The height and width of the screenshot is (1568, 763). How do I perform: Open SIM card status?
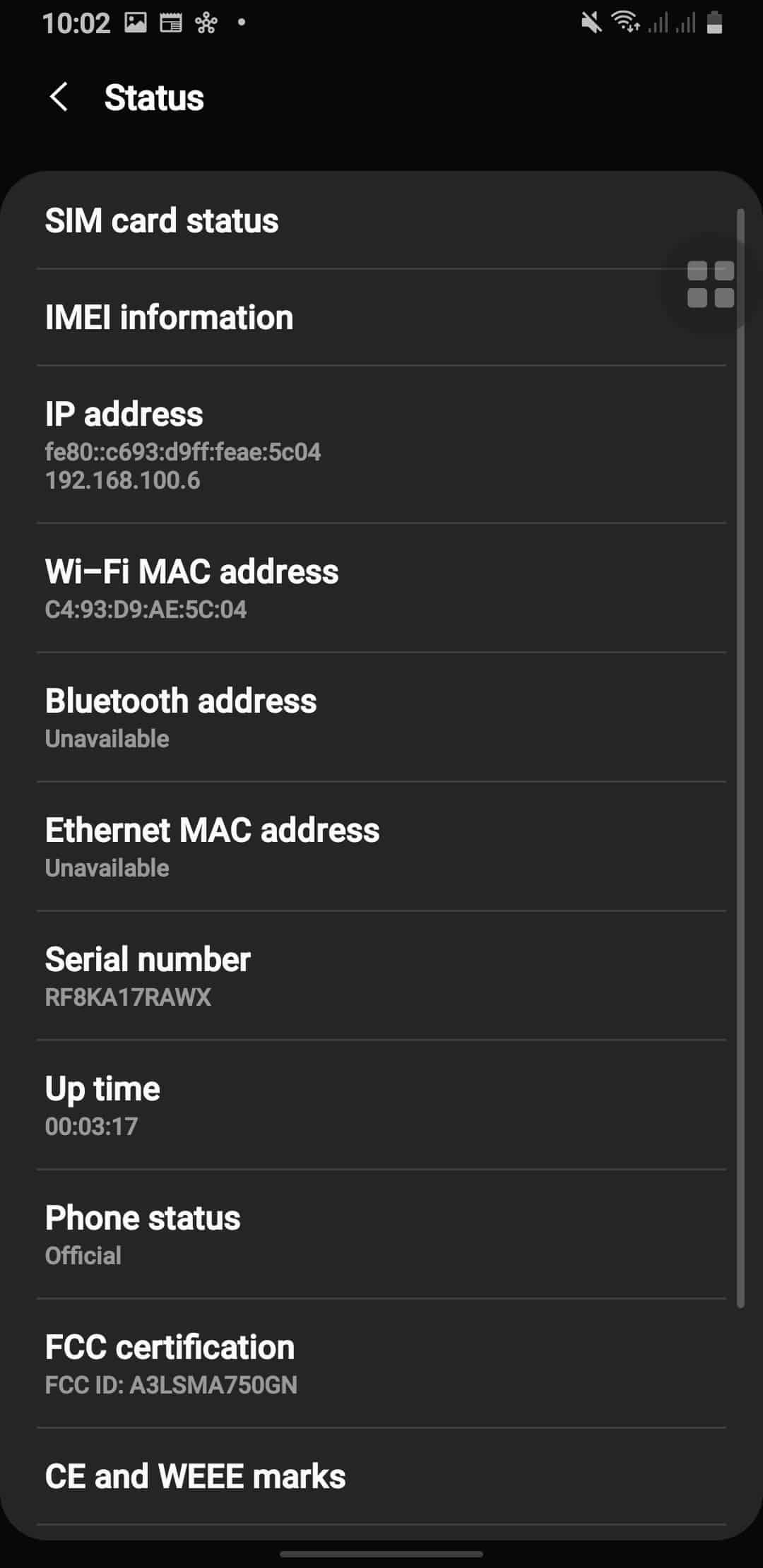[162, 220]
